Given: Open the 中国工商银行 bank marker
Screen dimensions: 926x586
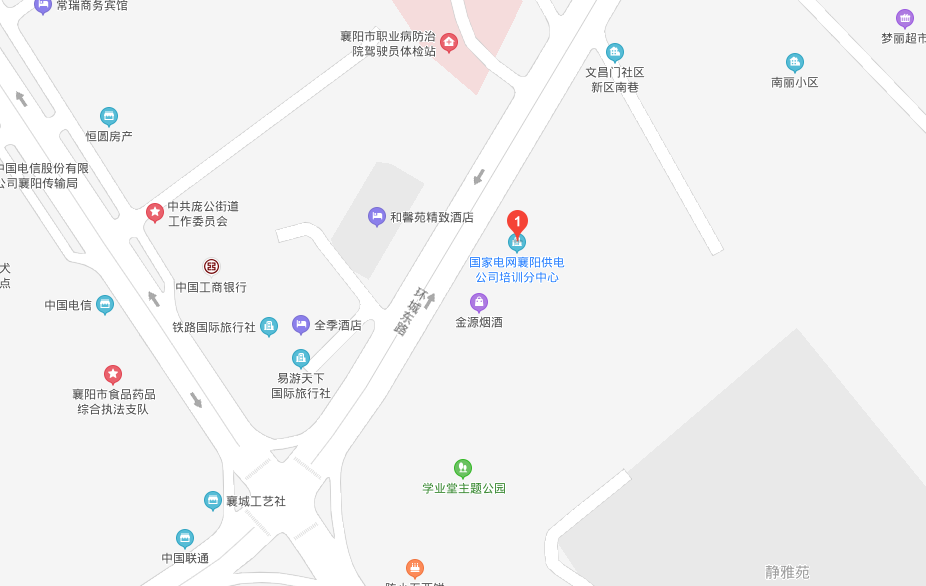Looking at the screenshot, I should (211, 266).
